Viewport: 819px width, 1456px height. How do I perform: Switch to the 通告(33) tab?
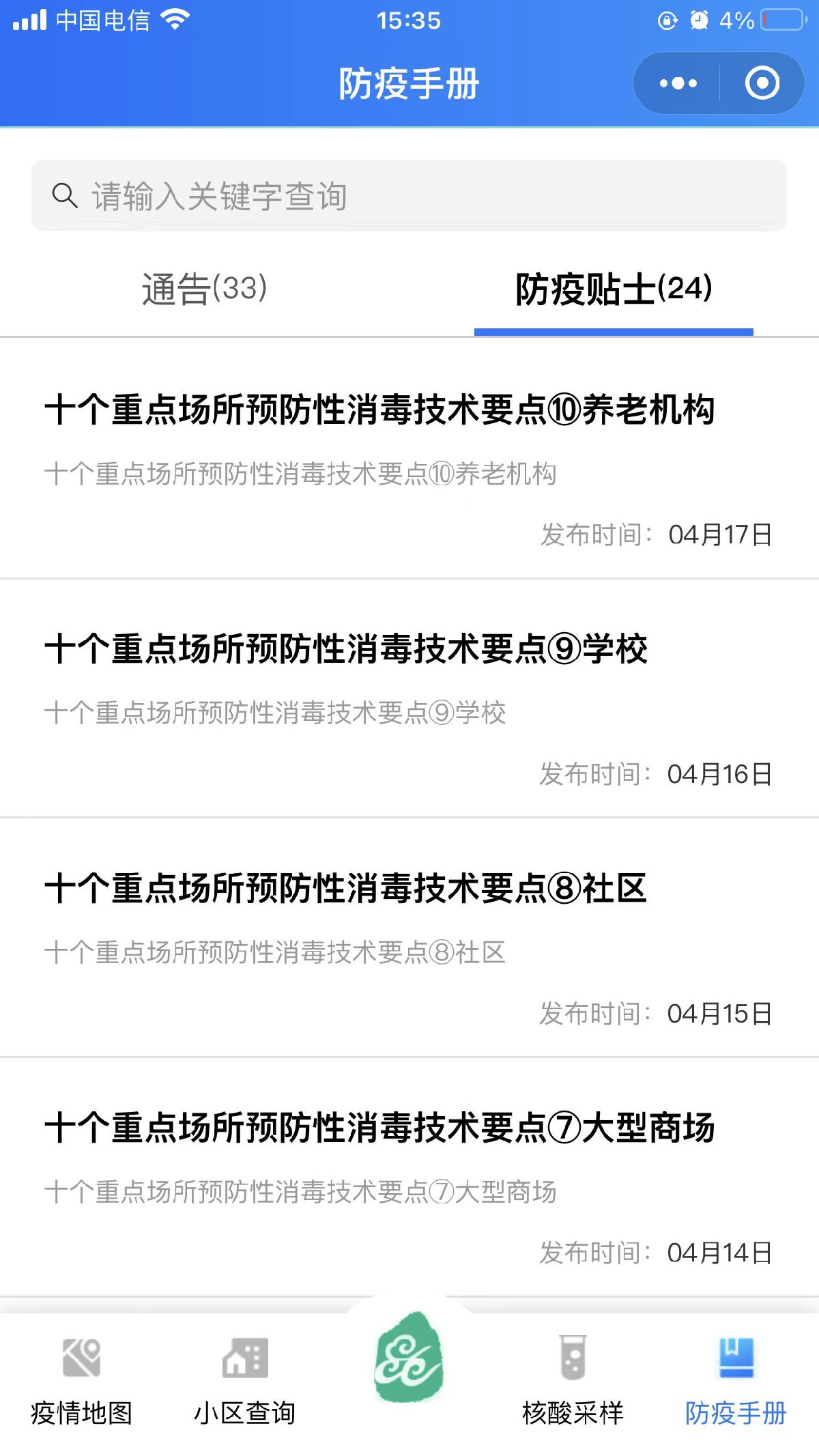(204, 288)
